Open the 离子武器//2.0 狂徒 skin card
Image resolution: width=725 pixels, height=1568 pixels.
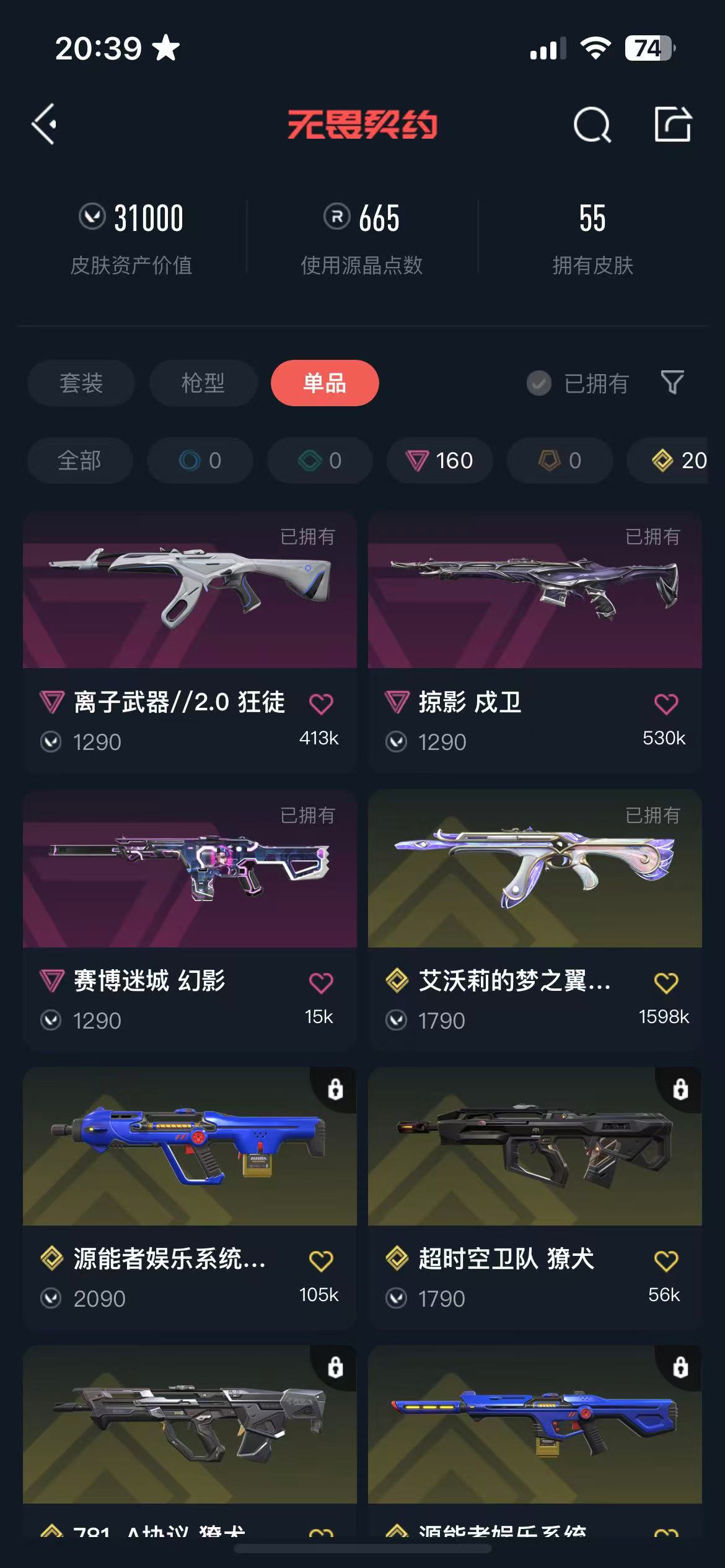(190, 642)
